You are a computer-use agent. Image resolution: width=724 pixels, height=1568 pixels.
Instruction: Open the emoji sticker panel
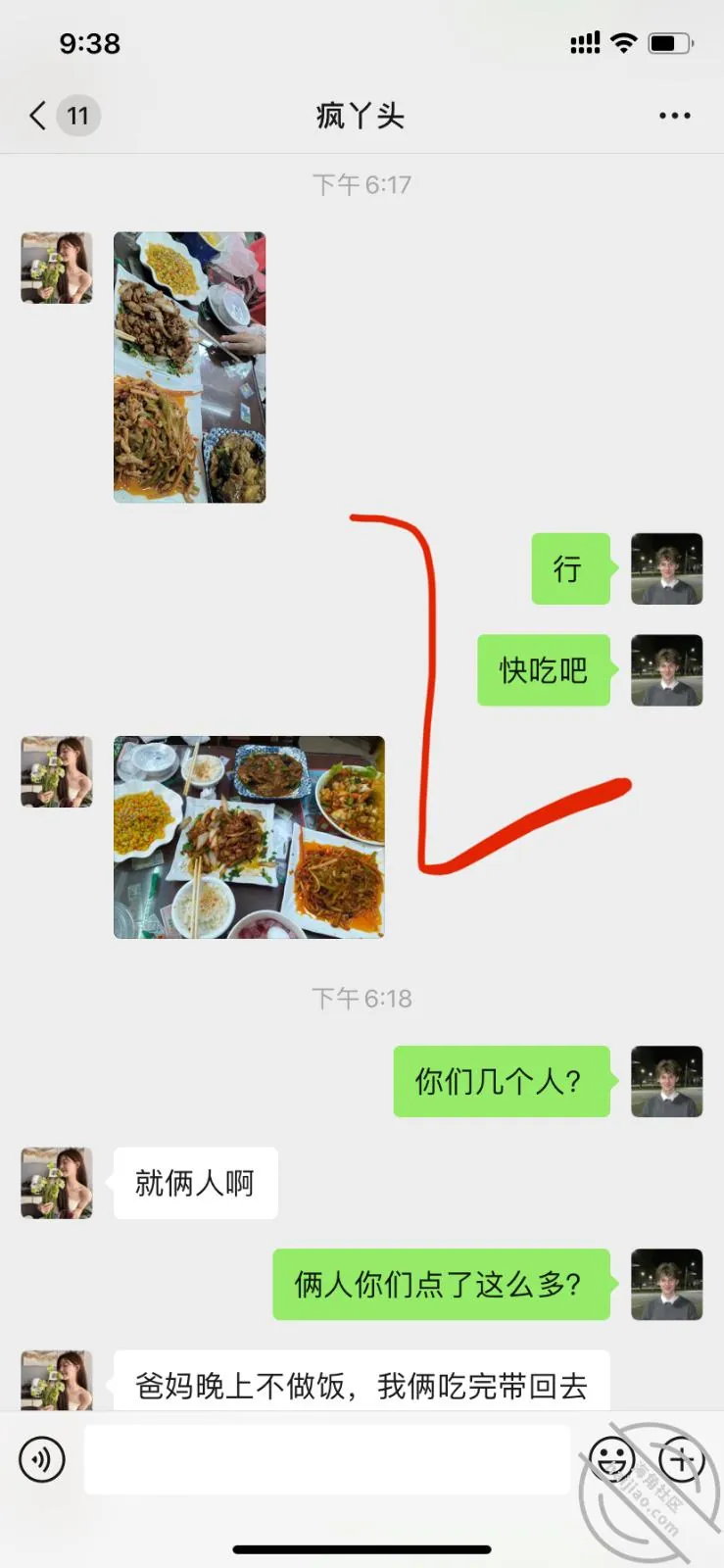[611, 1459]
